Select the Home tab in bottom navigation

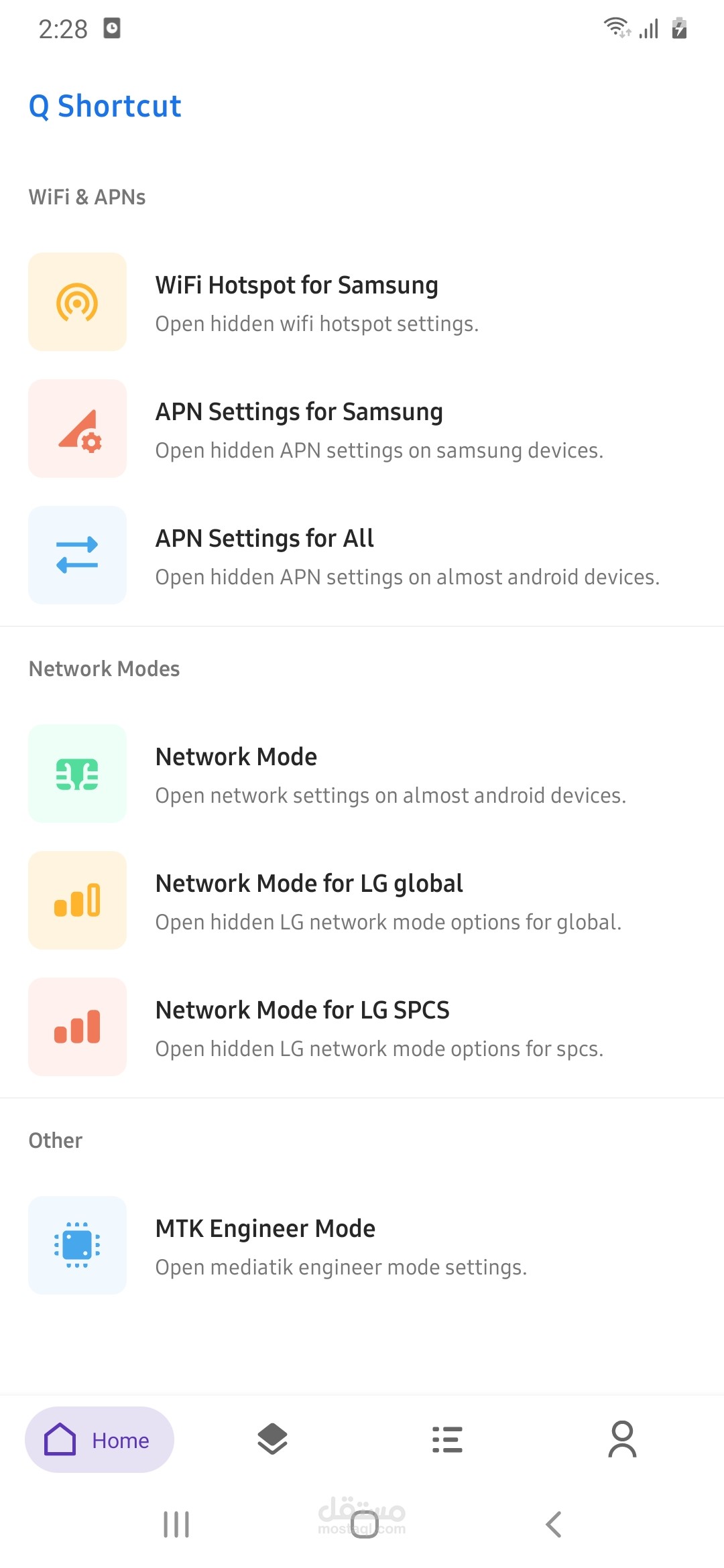pos(99,1439)
